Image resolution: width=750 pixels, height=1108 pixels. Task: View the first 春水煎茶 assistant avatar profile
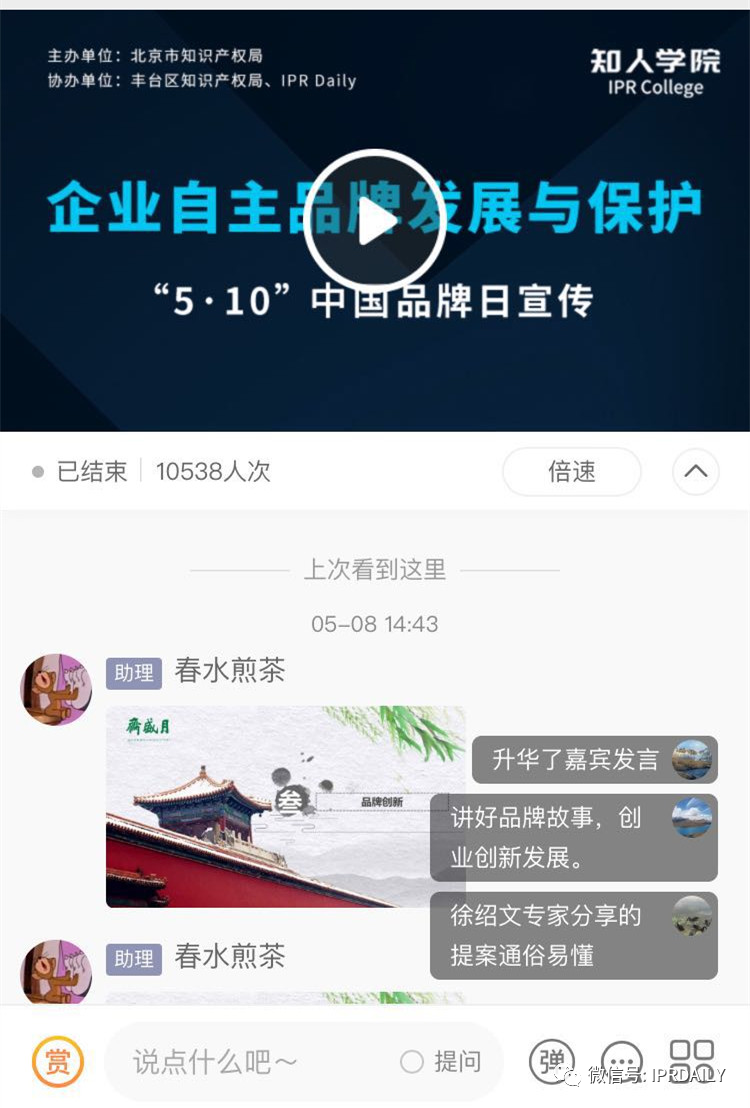click(56, 689)
